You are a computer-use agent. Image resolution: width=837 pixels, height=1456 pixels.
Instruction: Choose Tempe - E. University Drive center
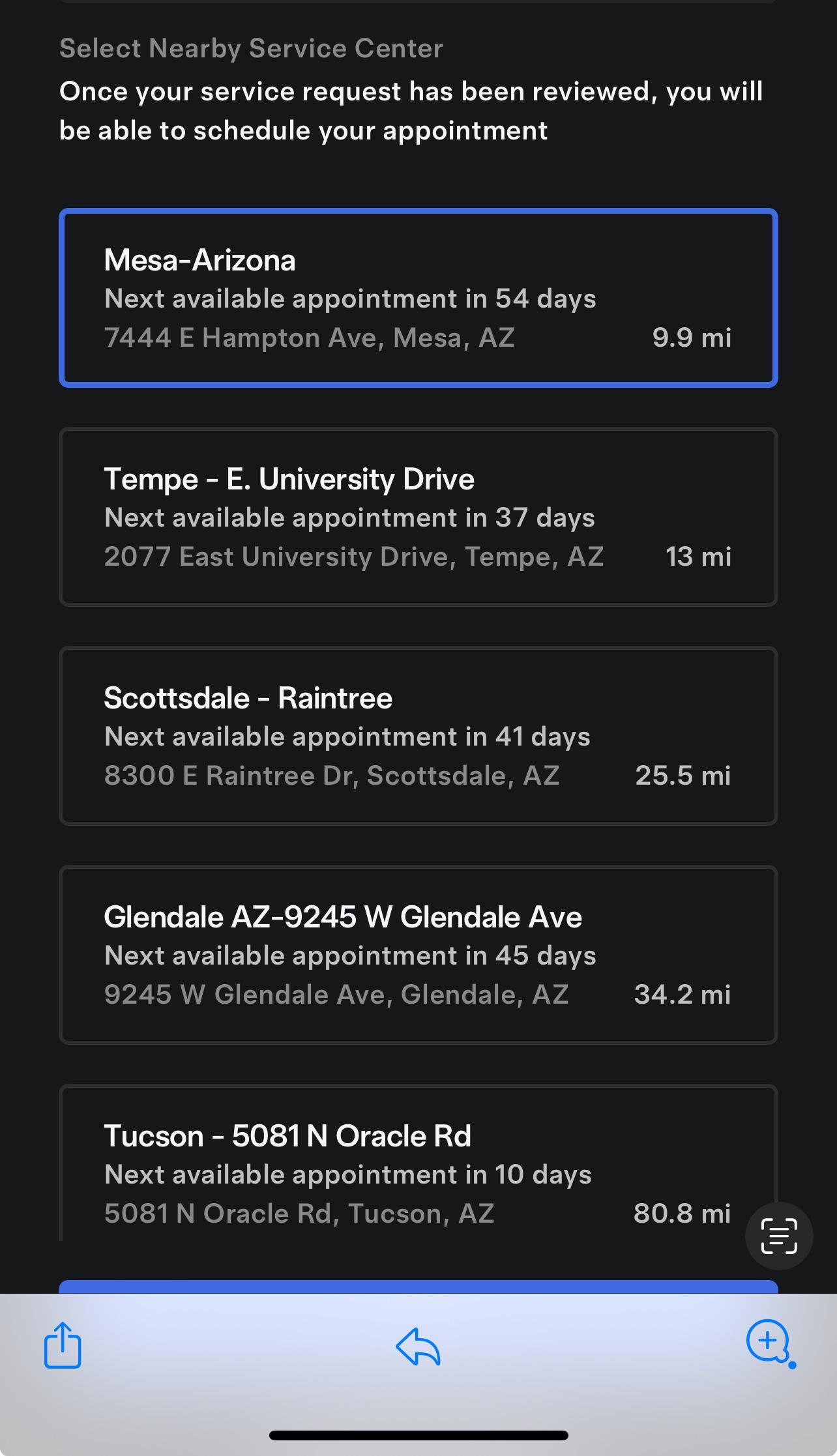click(x=418, y=517)
